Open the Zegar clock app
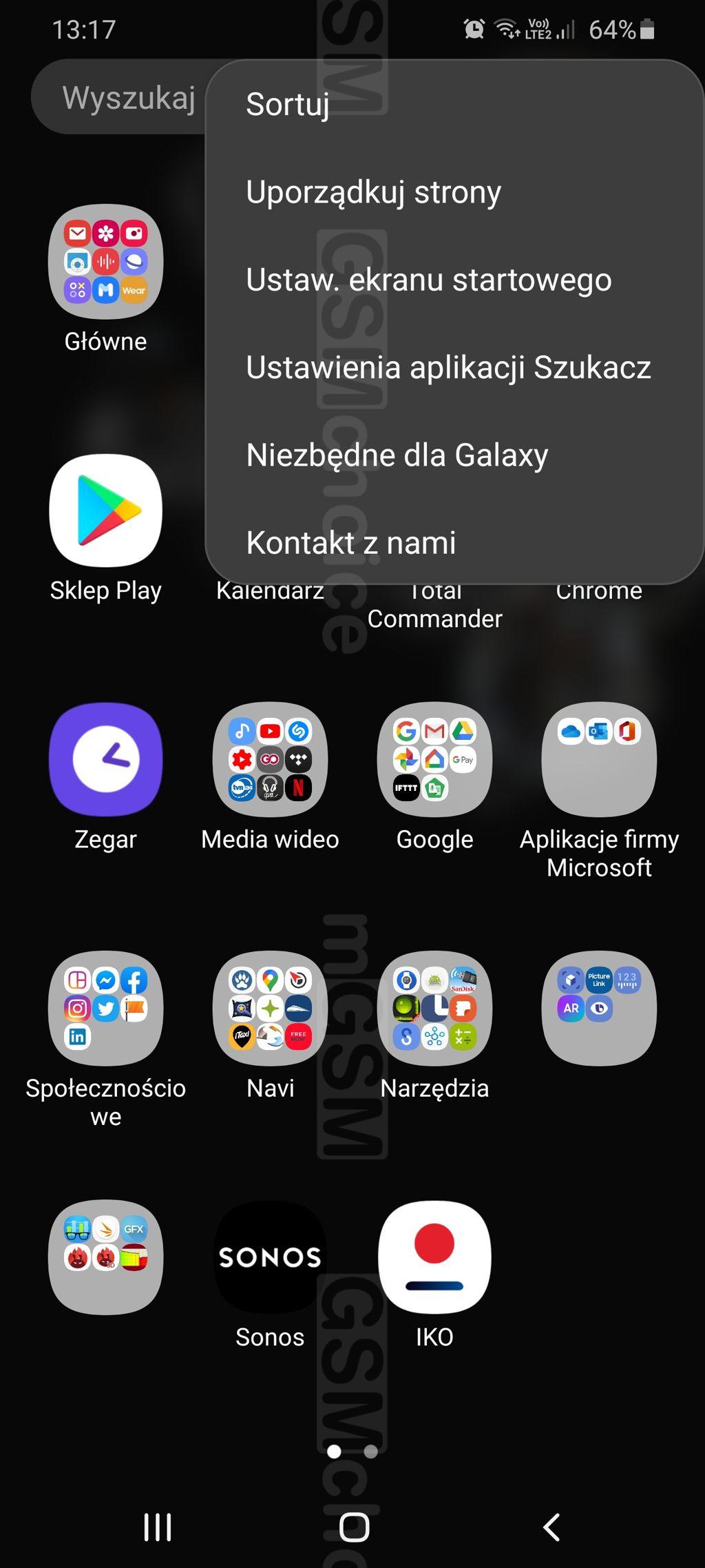 (106, 759)
